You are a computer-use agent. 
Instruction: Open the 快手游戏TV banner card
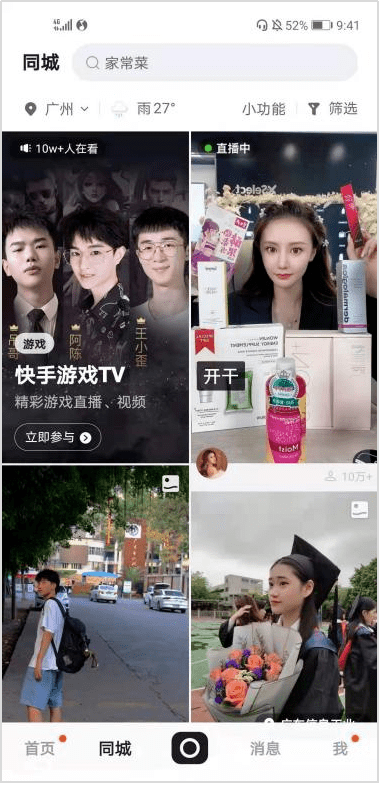coord(95,297)
